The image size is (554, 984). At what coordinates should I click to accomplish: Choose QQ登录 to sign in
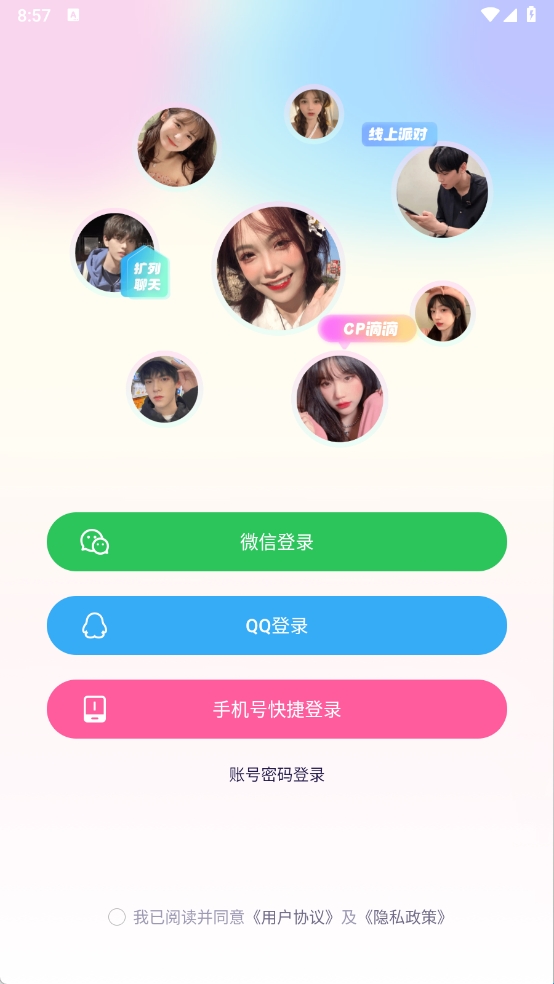pos(277,626)
